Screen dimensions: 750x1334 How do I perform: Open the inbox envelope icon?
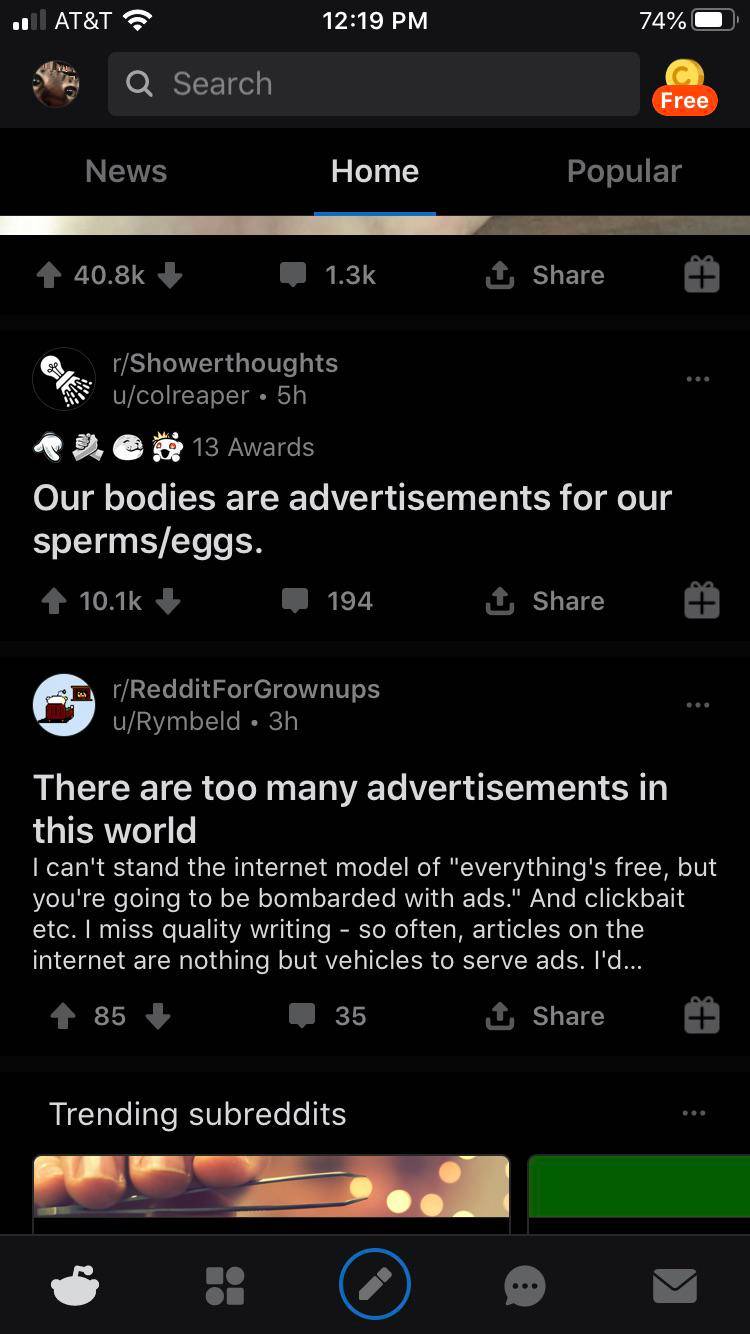(x=675, y=1285)
